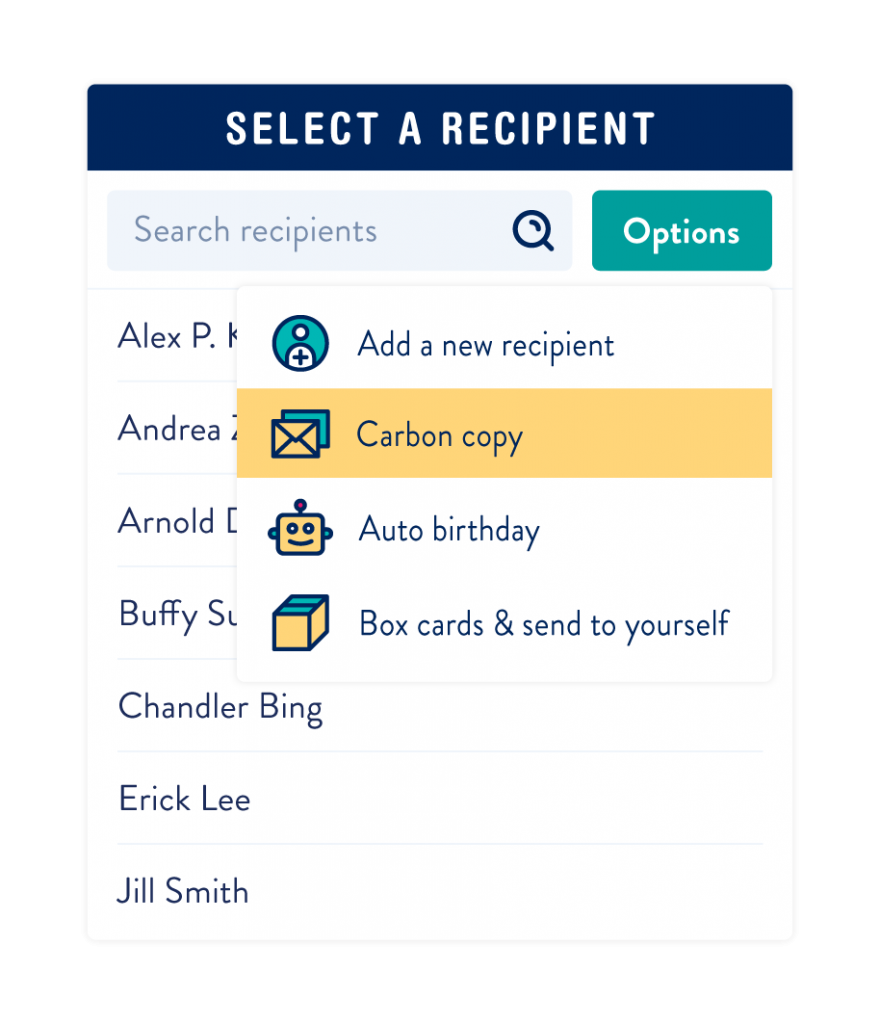Open the Options button
This screenshot has width=880, height=1024.
coord(681,231)
